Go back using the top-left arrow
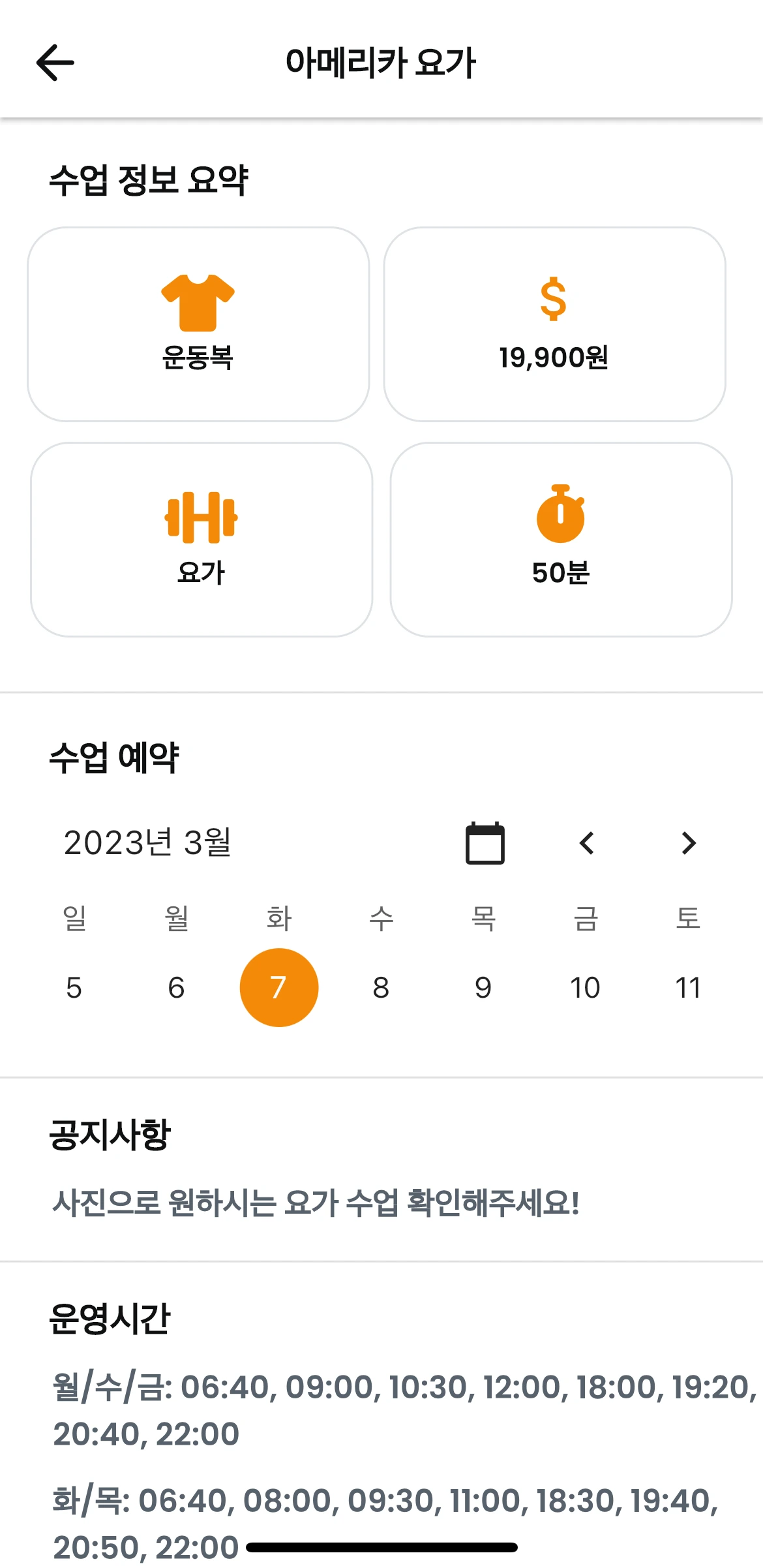Viewport: 763px width, 1568px height. click(x=55, y=63)
